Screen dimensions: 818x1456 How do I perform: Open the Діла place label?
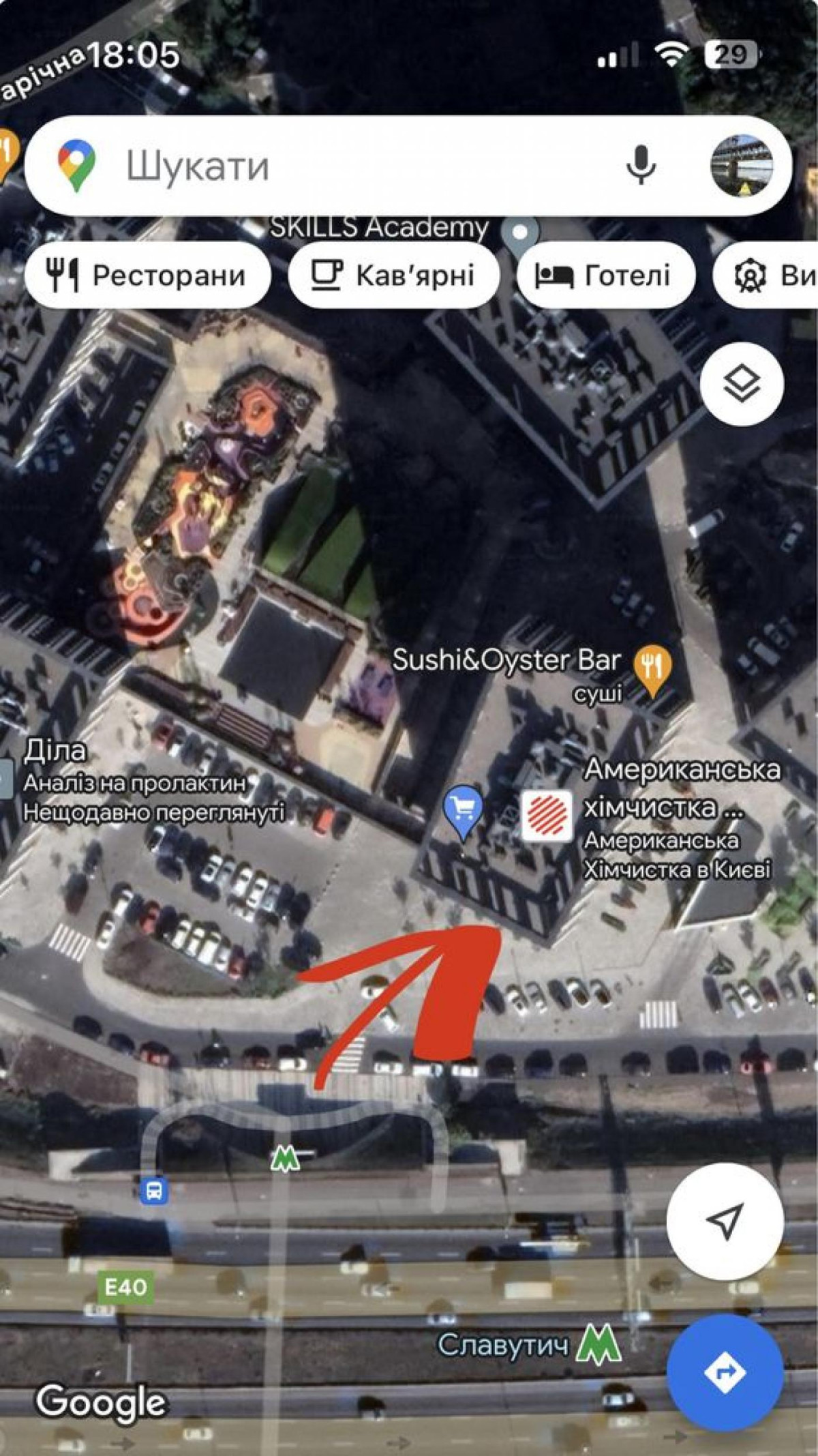pyautogui.click(x=55, y=751)
